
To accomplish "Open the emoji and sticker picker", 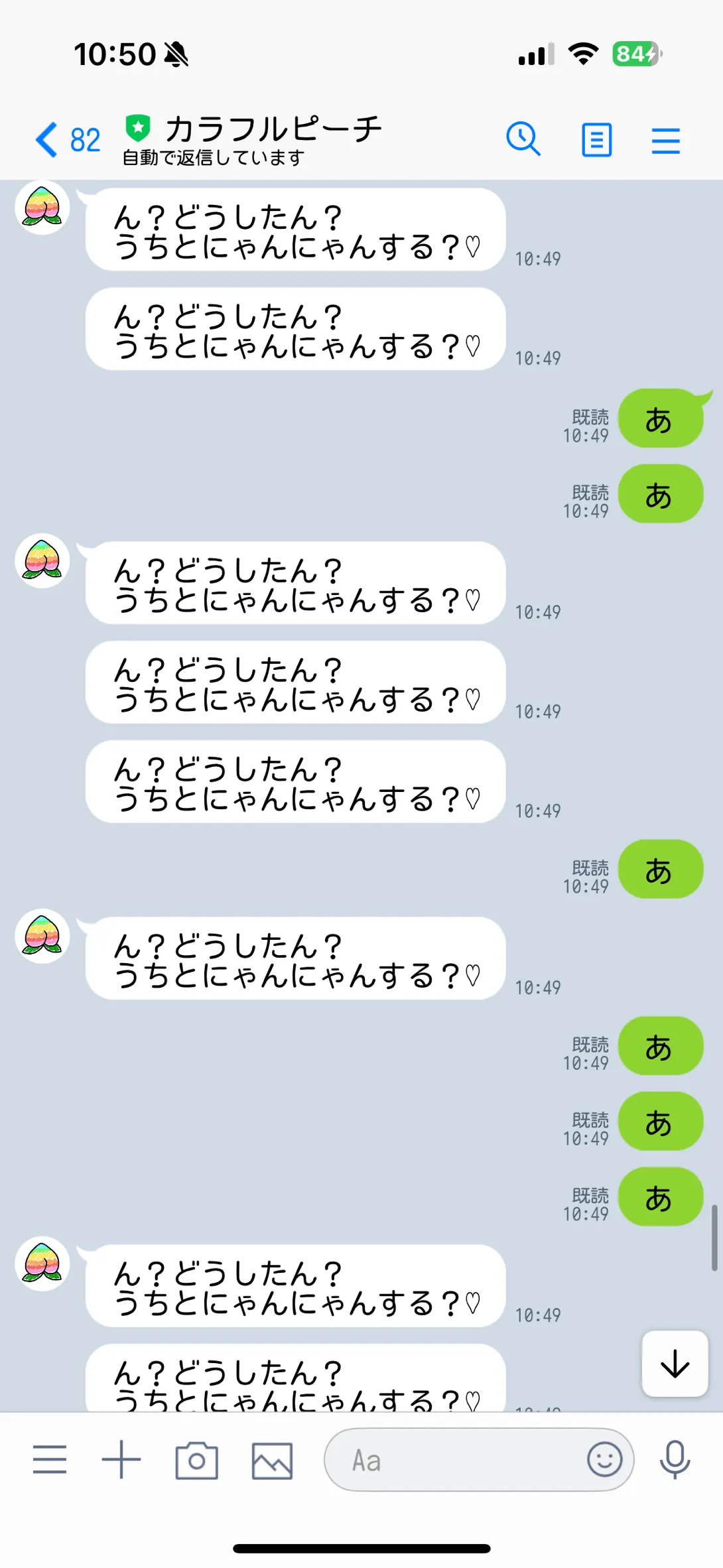I will 604,1459.
